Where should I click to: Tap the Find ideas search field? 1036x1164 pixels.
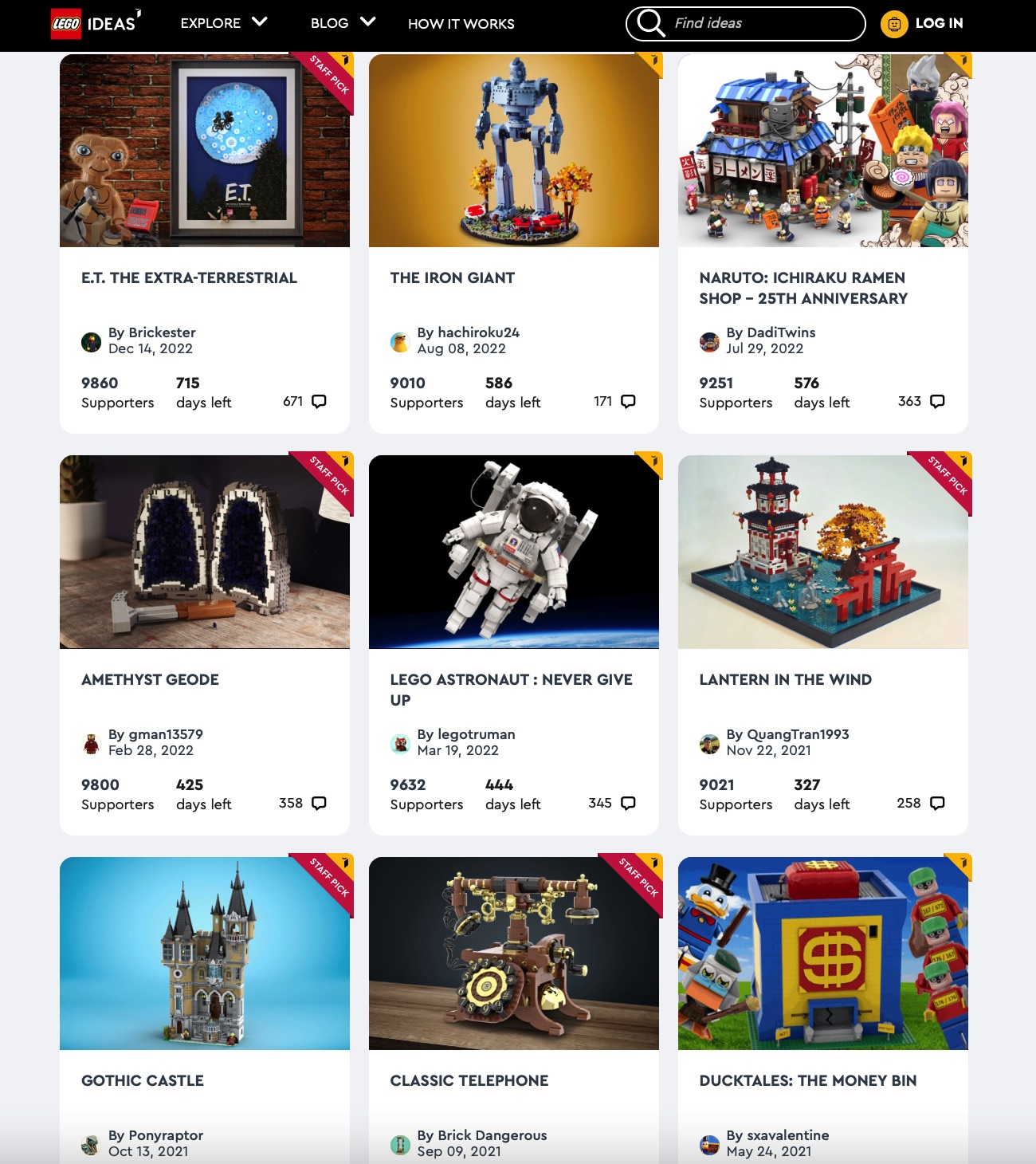(x=757, y=24)
